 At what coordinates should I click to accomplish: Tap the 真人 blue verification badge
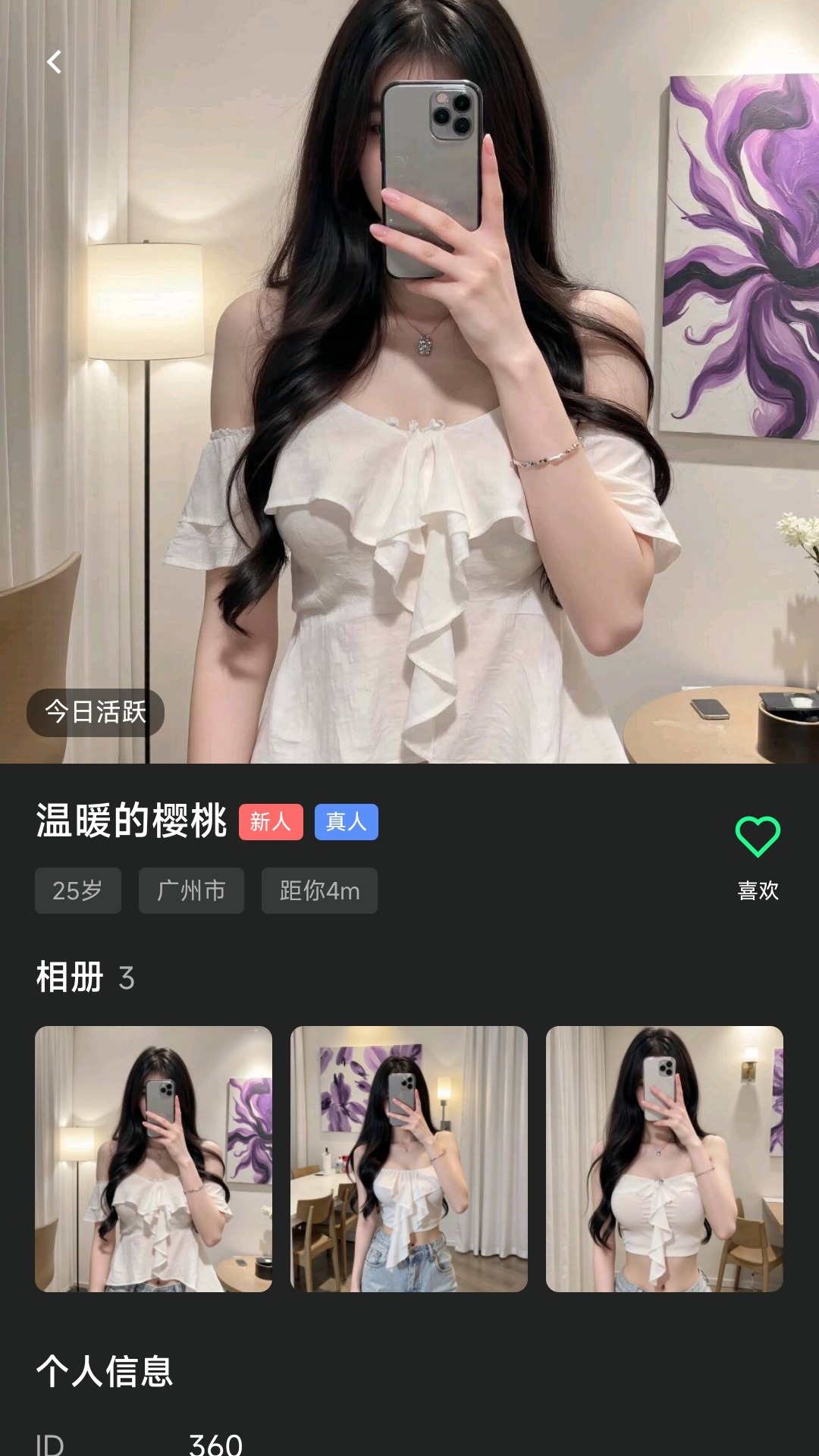pos(346,821)
